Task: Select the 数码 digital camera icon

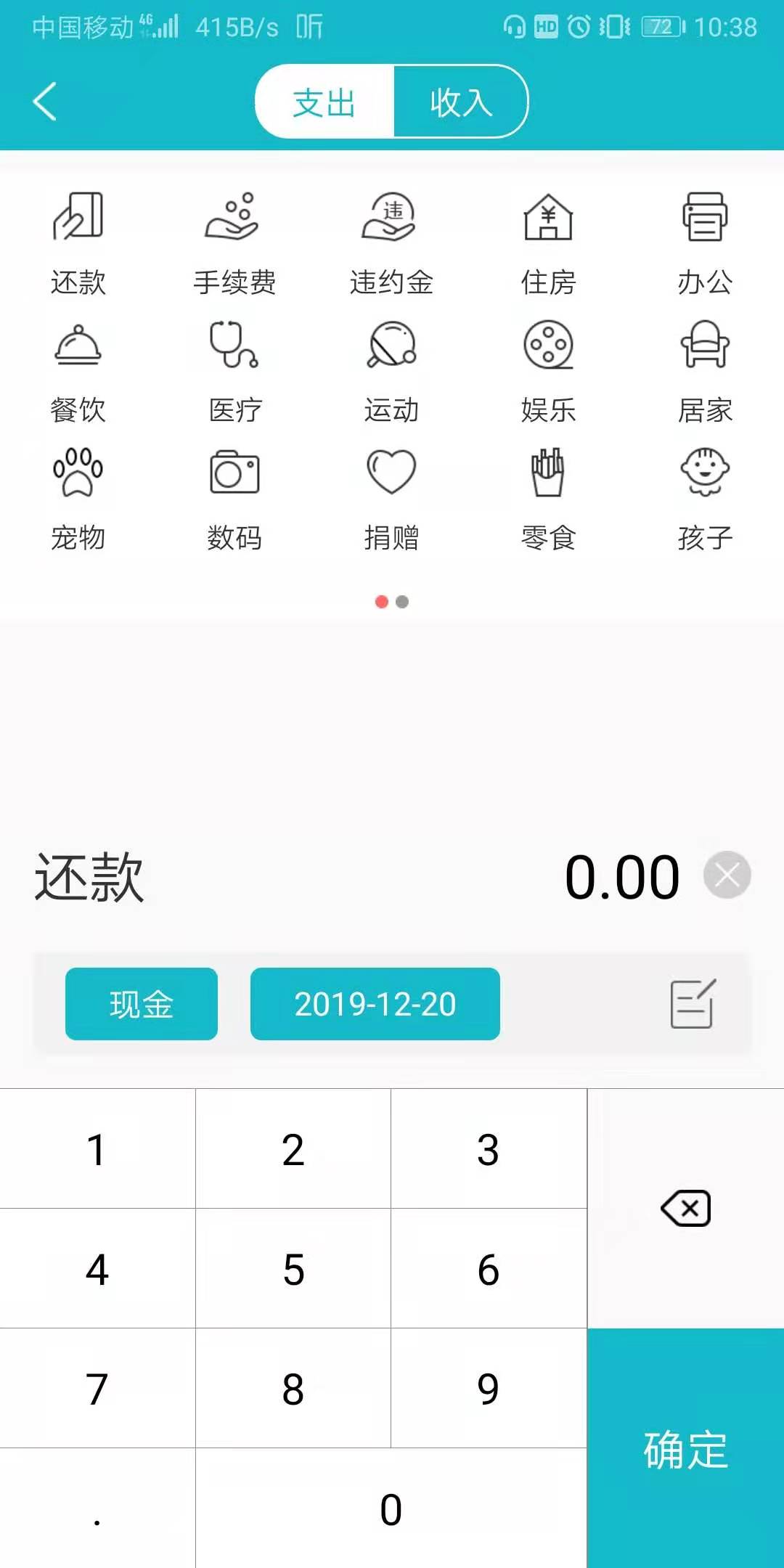Action: (x=234, y=473)
